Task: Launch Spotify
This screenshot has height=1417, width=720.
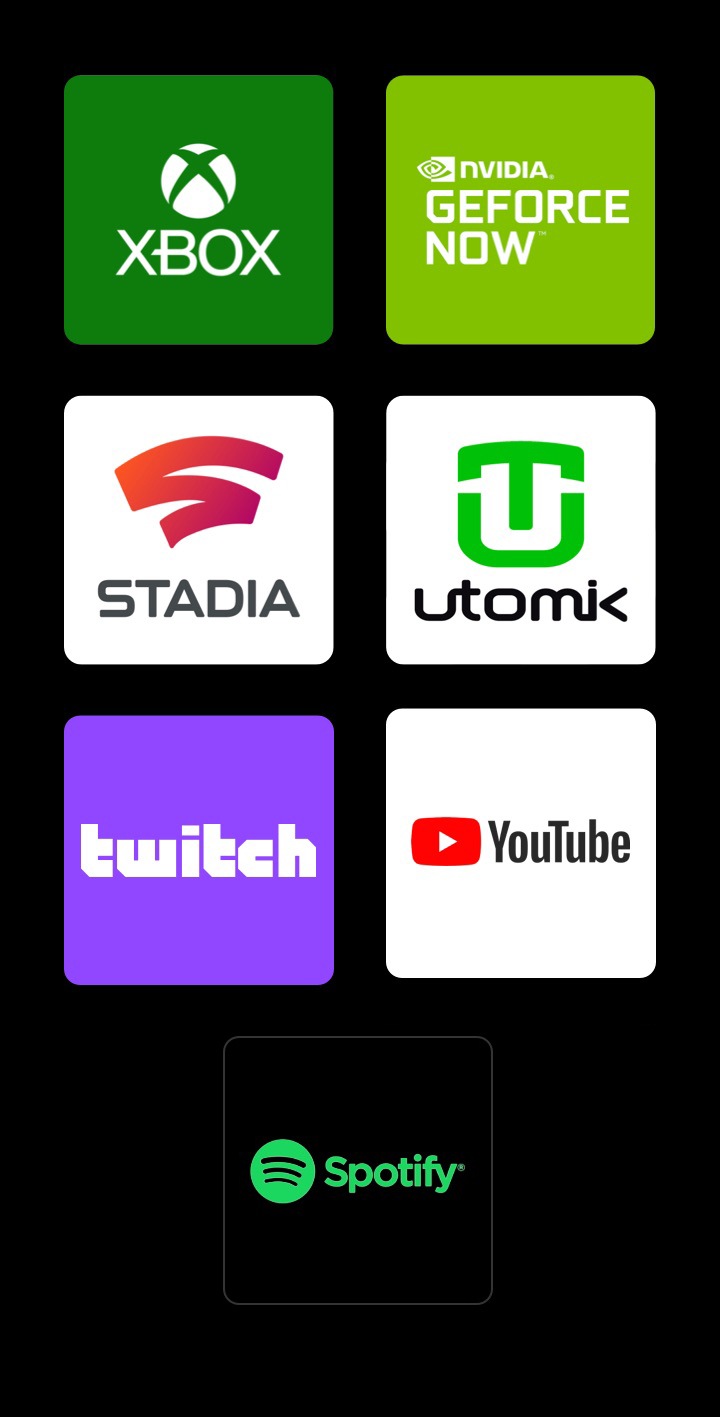Action: pyautogui.click(x=358, y=1169)
